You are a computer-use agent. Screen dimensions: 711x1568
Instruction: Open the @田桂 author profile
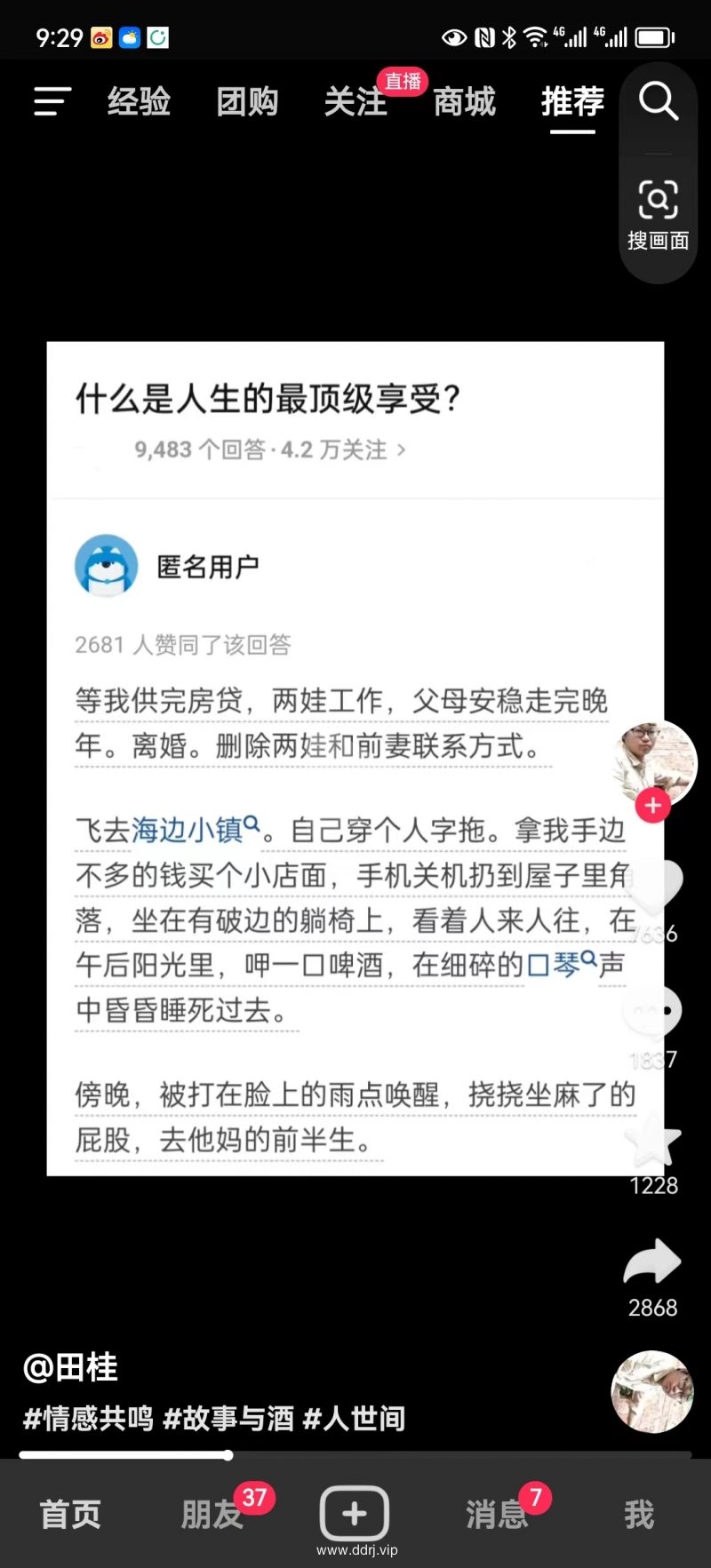[71, 1367]
